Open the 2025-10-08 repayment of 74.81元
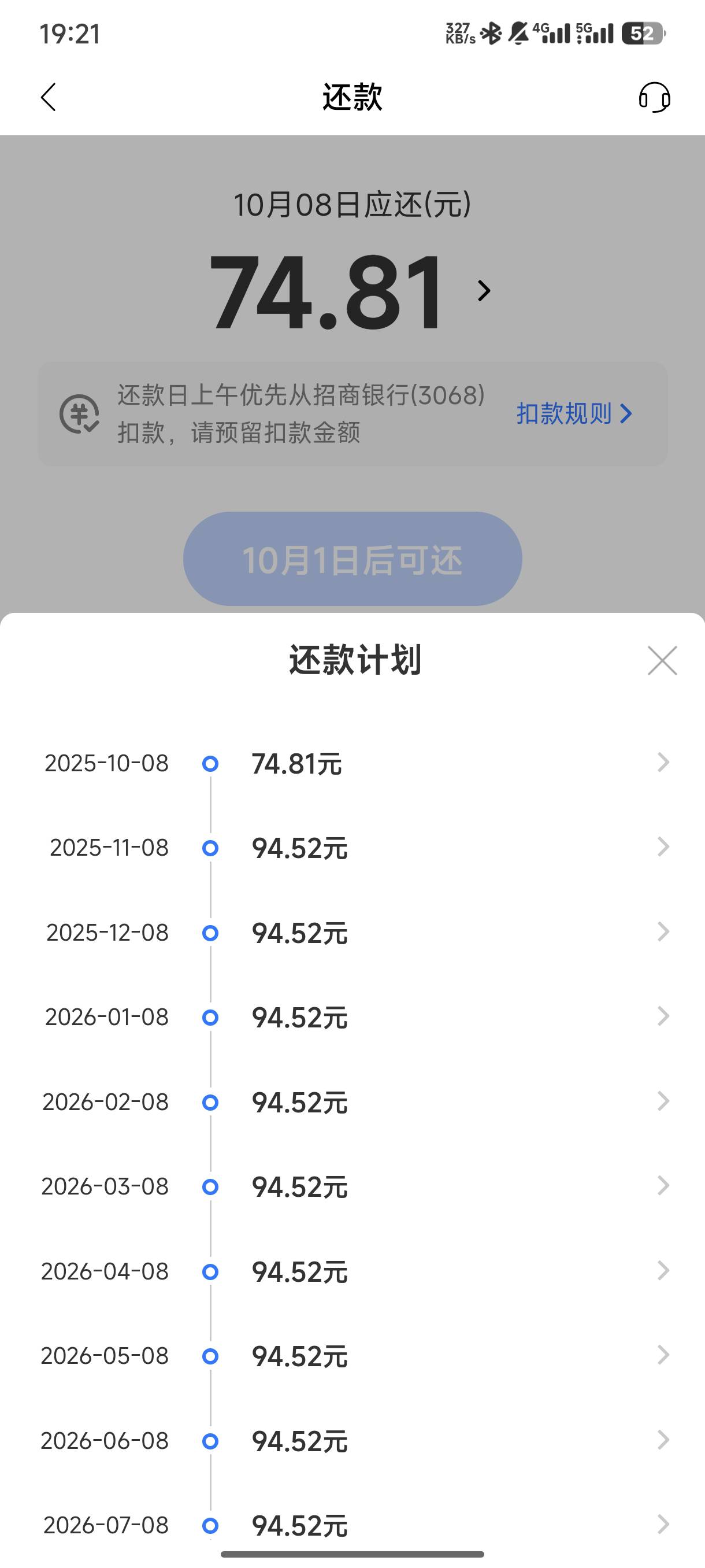 [x=352, y=763]
